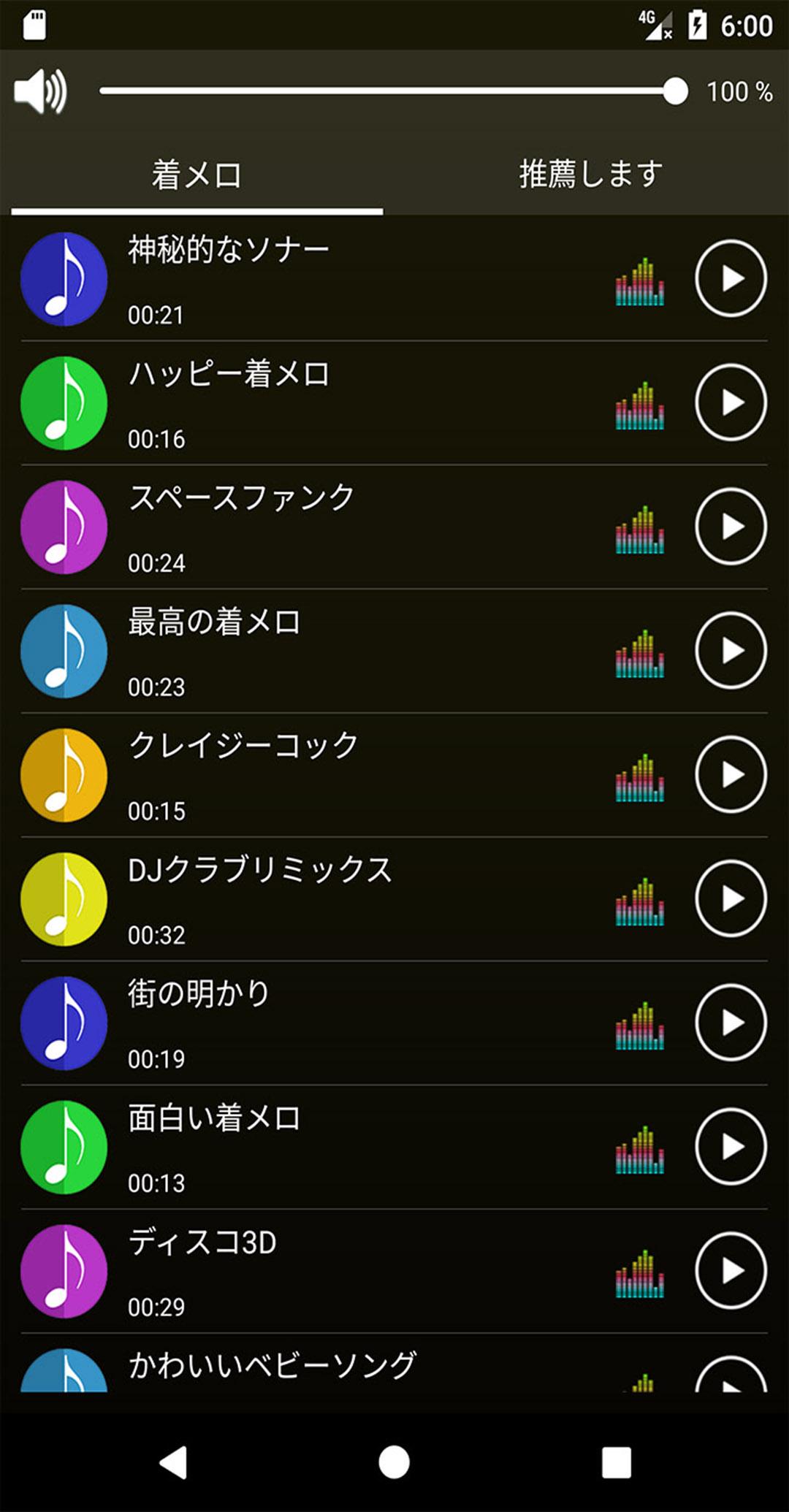Screen dimensions: 789x1512
Task: Go to the home screen
Action: point(394,1462)
